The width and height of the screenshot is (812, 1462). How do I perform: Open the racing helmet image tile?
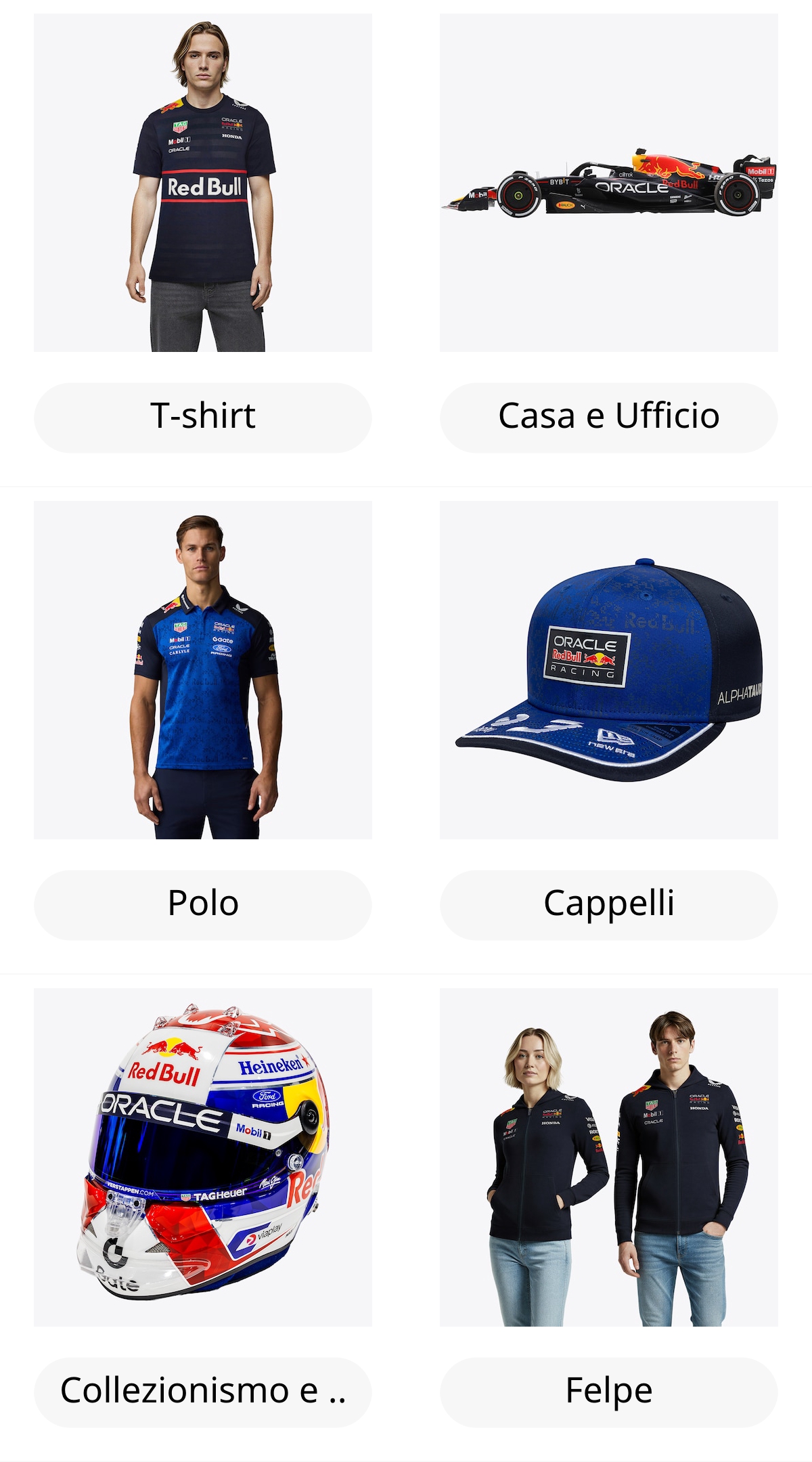coord(203,1157)
